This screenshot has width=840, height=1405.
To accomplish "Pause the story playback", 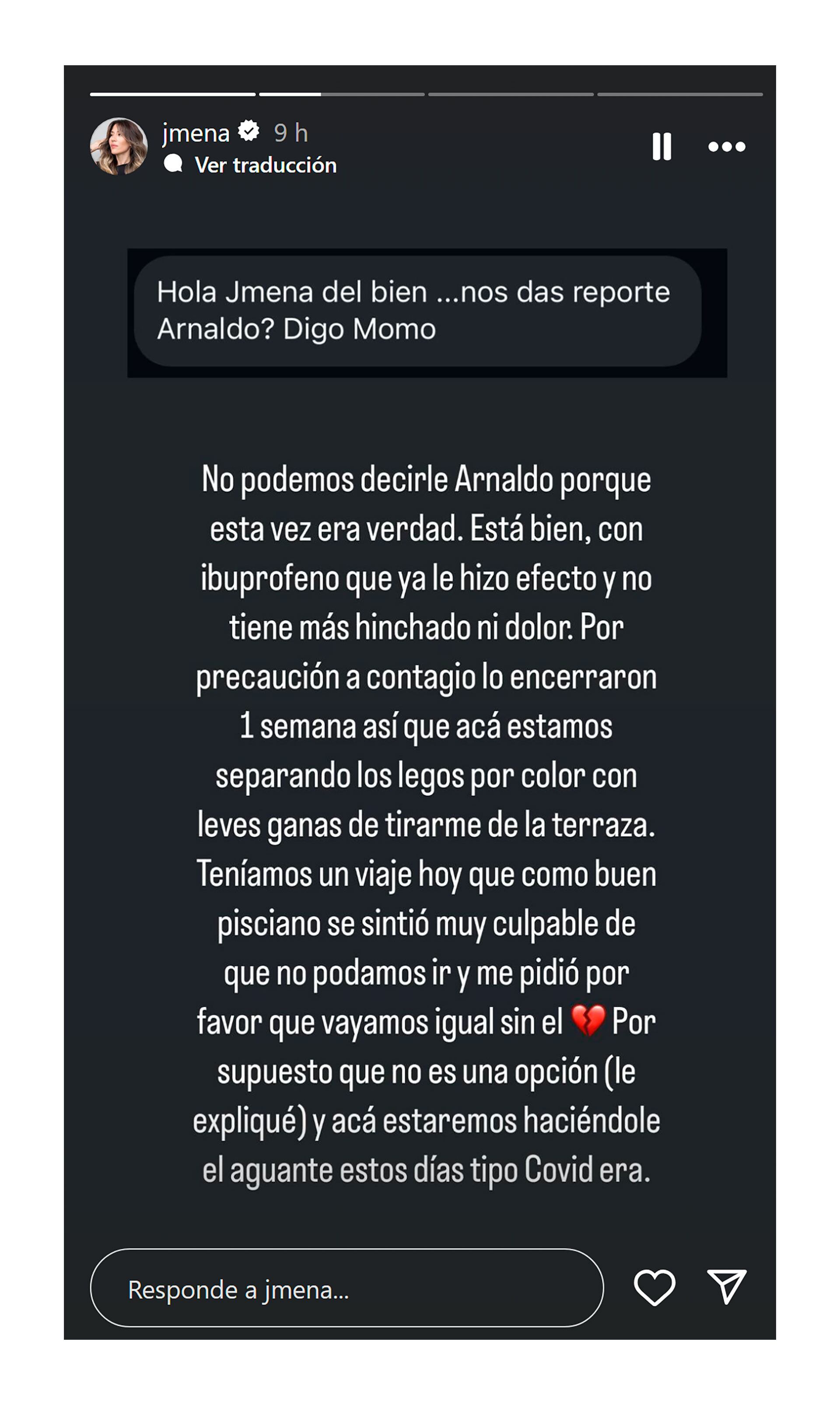I will click(661, 147).
